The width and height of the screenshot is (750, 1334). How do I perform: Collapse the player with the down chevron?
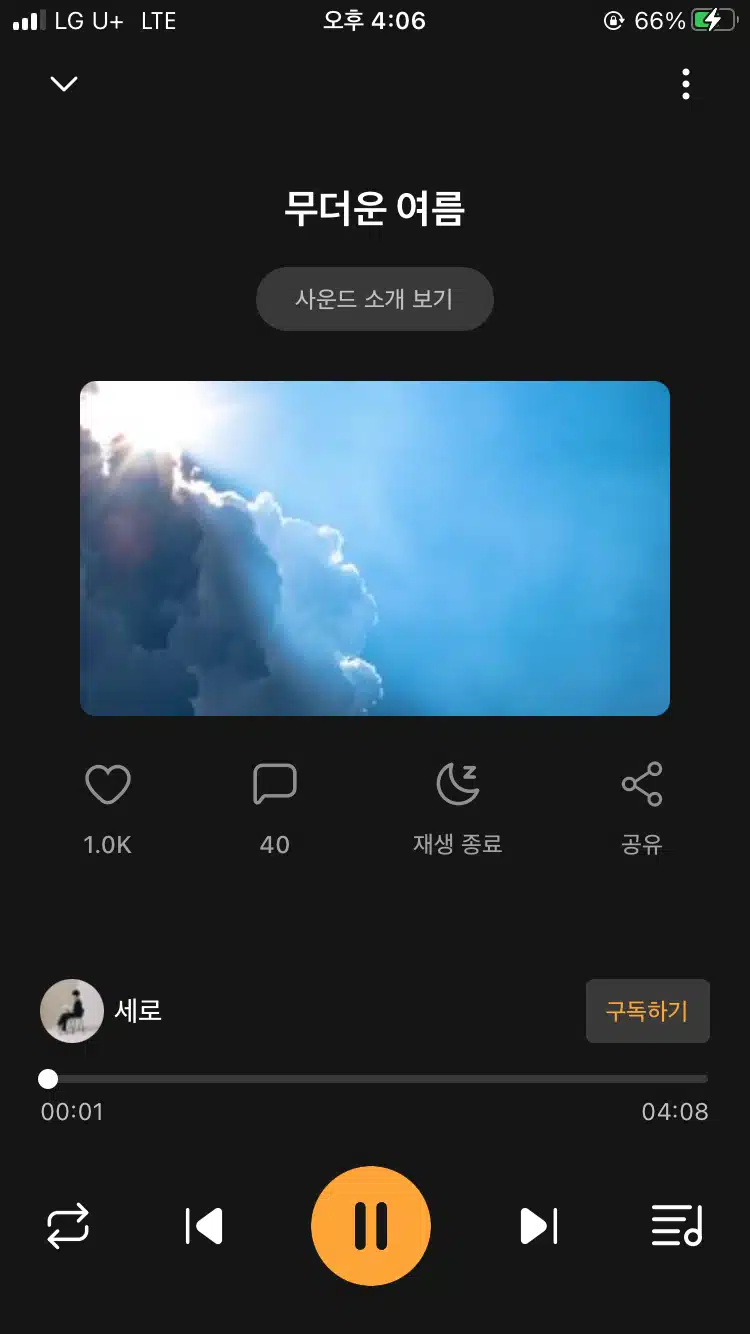(64, 84)
